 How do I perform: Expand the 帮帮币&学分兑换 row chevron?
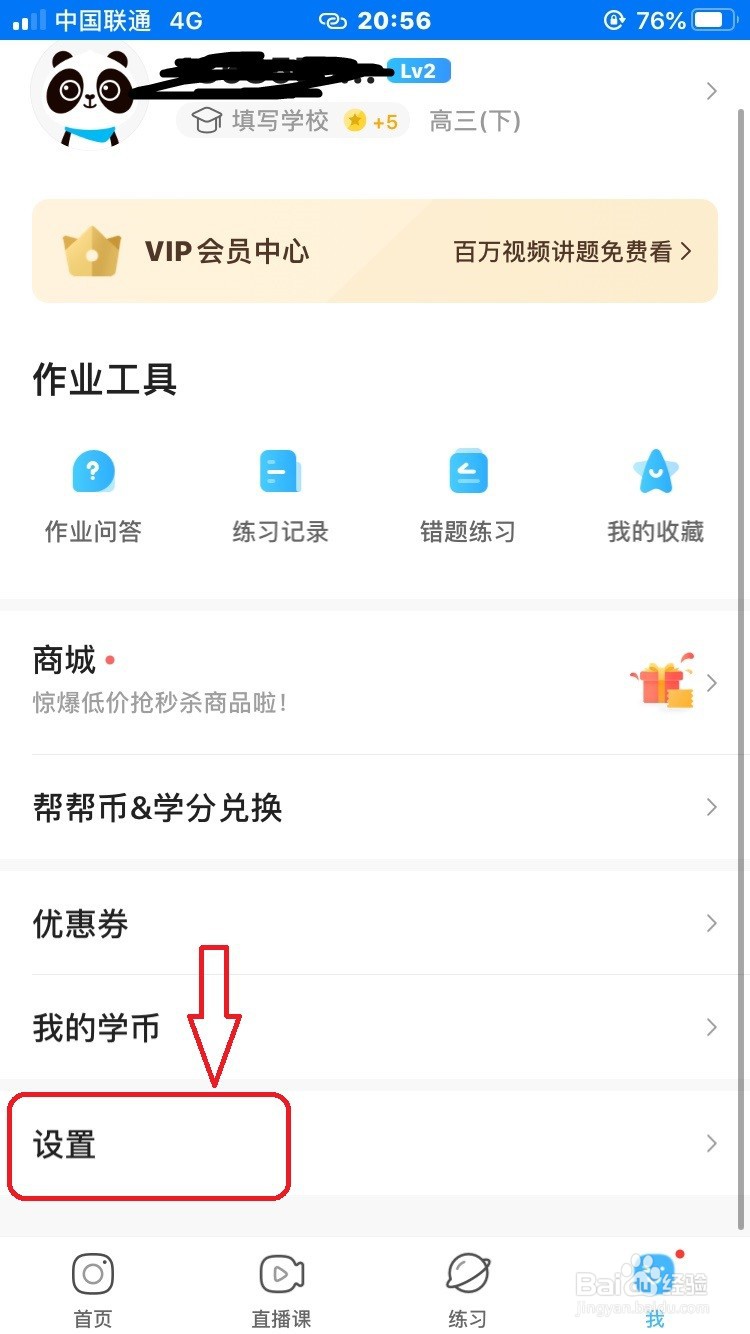711,807
